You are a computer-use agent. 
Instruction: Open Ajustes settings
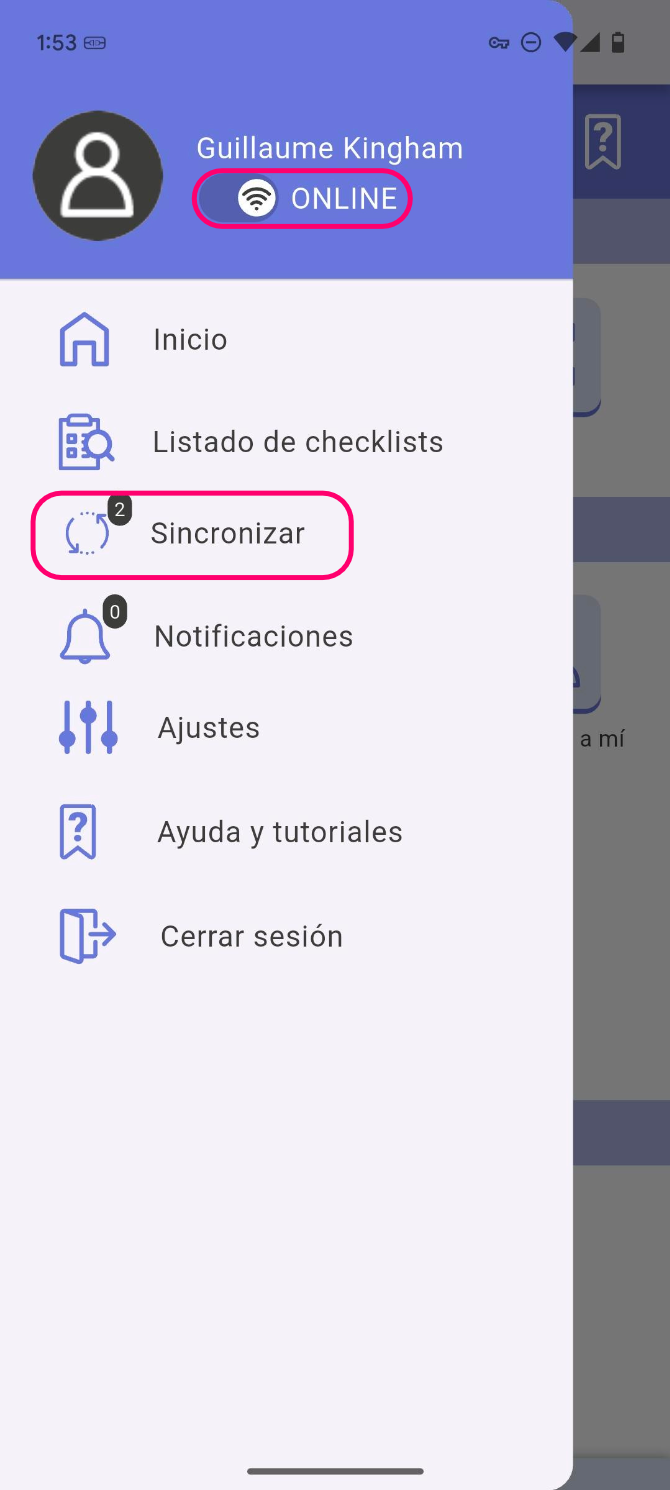tap(208, 728)
